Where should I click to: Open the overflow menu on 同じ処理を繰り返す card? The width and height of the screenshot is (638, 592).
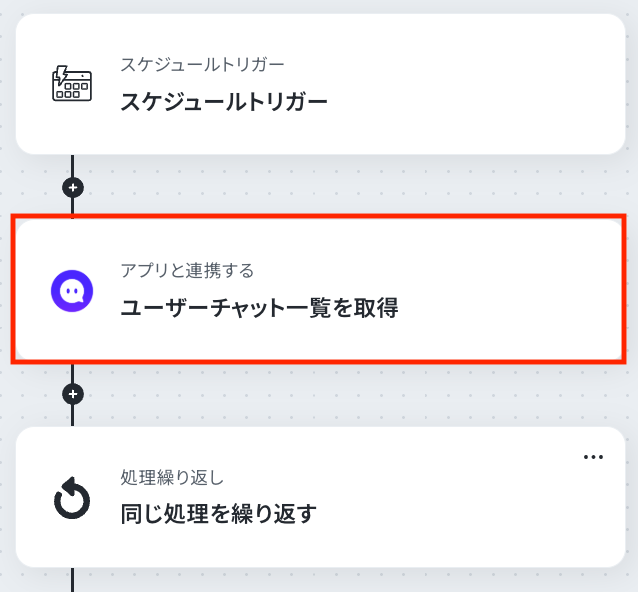click(593, 457)
